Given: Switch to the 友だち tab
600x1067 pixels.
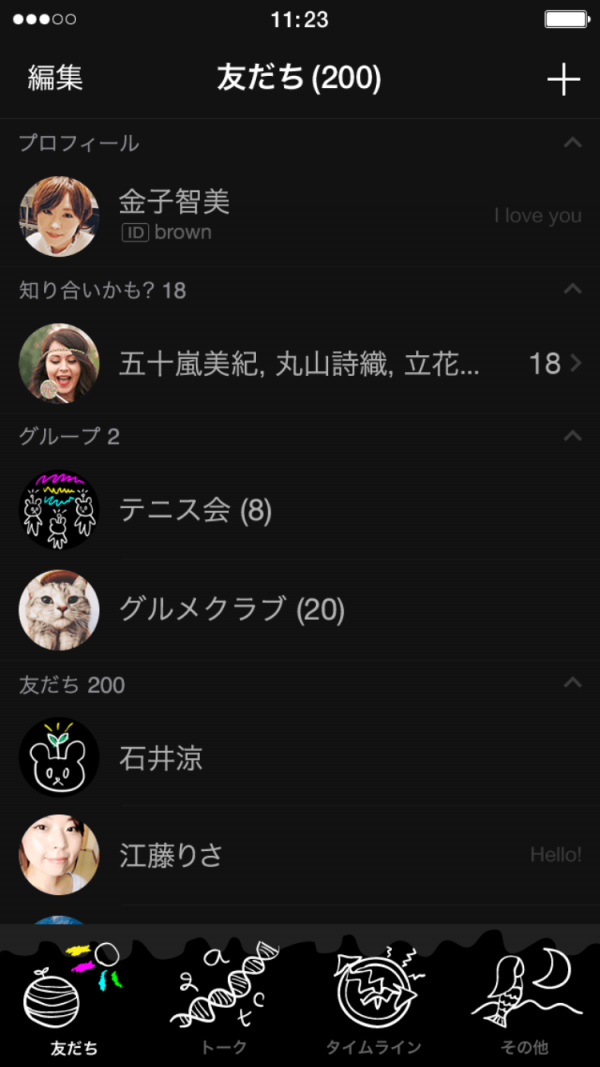Looking at the screenshot, I should (75, 1000).
